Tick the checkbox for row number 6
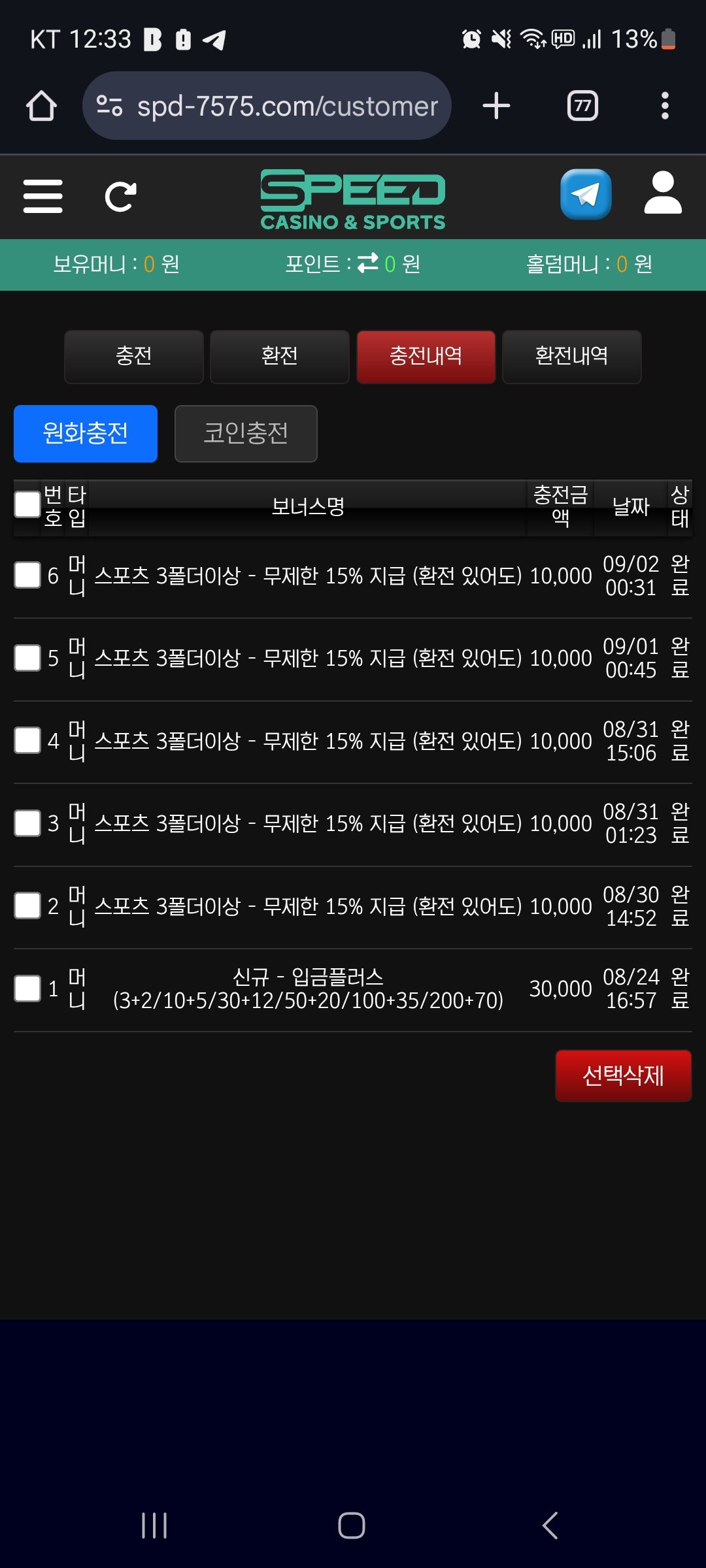The width and height of the screenshot is (706, 1568). pyautogui.click(x=27, y=575)
